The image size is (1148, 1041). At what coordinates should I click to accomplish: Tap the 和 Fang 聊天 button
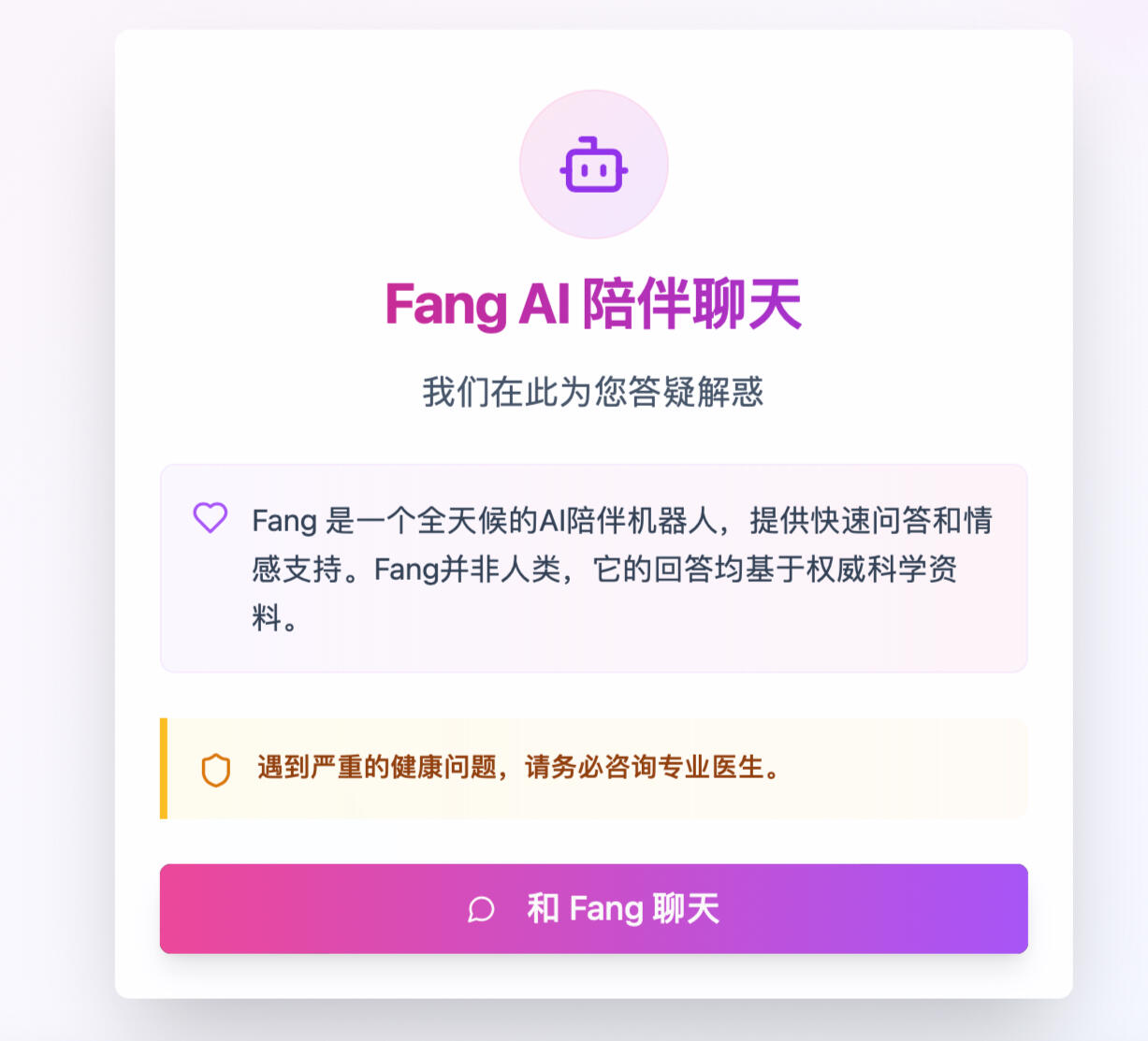pos(593,908)
